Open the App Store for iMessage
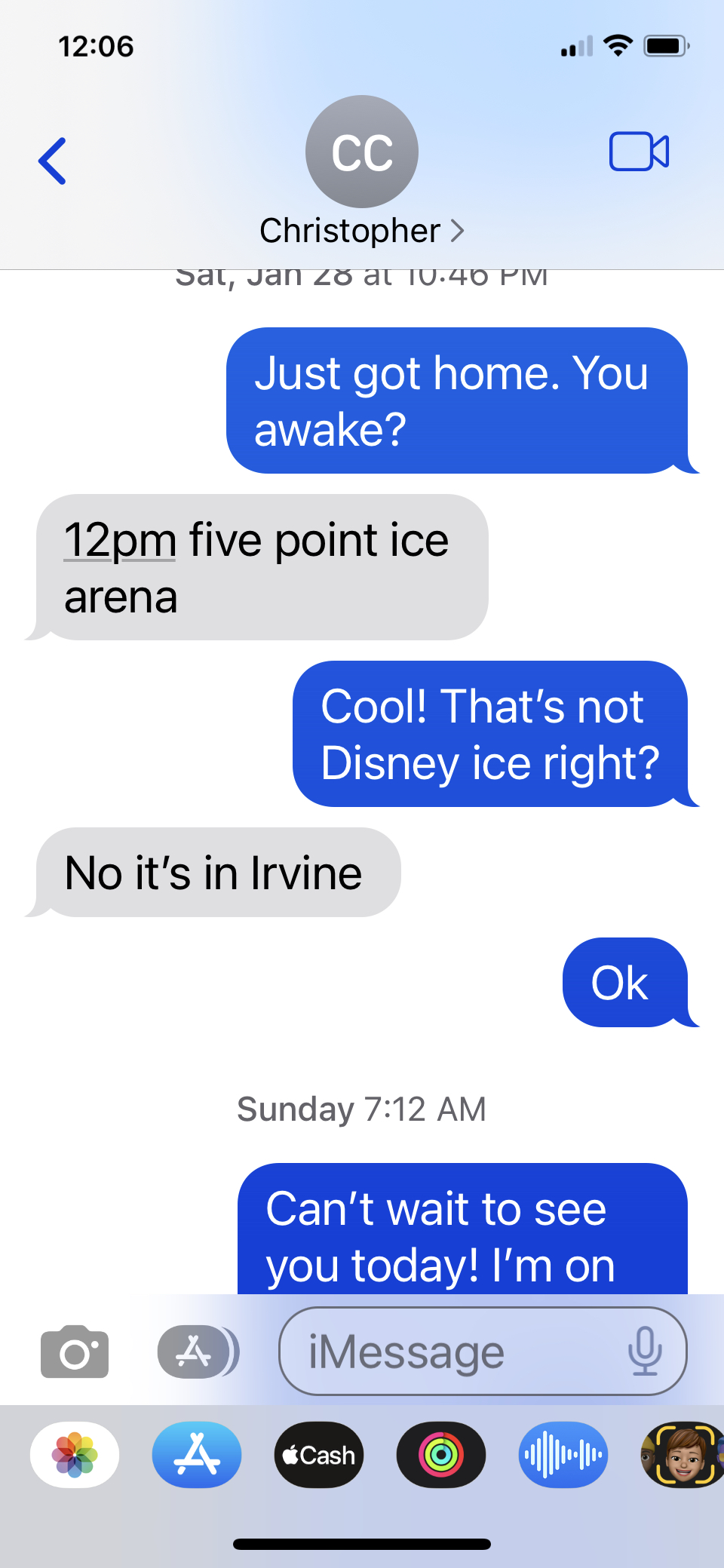Viewport: 724px width, 1568px height. pyautogui.click(x=197, y=1454)
